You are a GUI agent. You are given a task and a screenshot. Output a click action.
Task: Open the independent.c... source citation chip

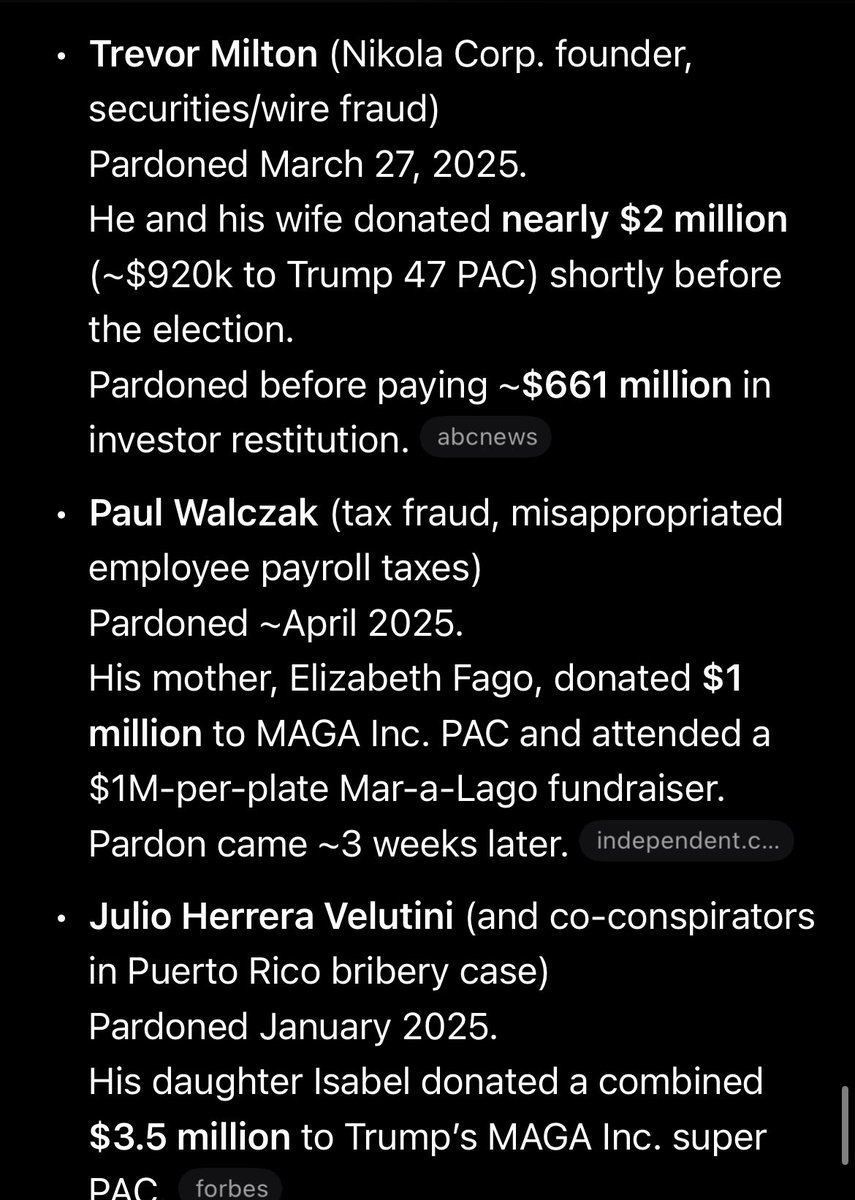click(x=686, y=841)
